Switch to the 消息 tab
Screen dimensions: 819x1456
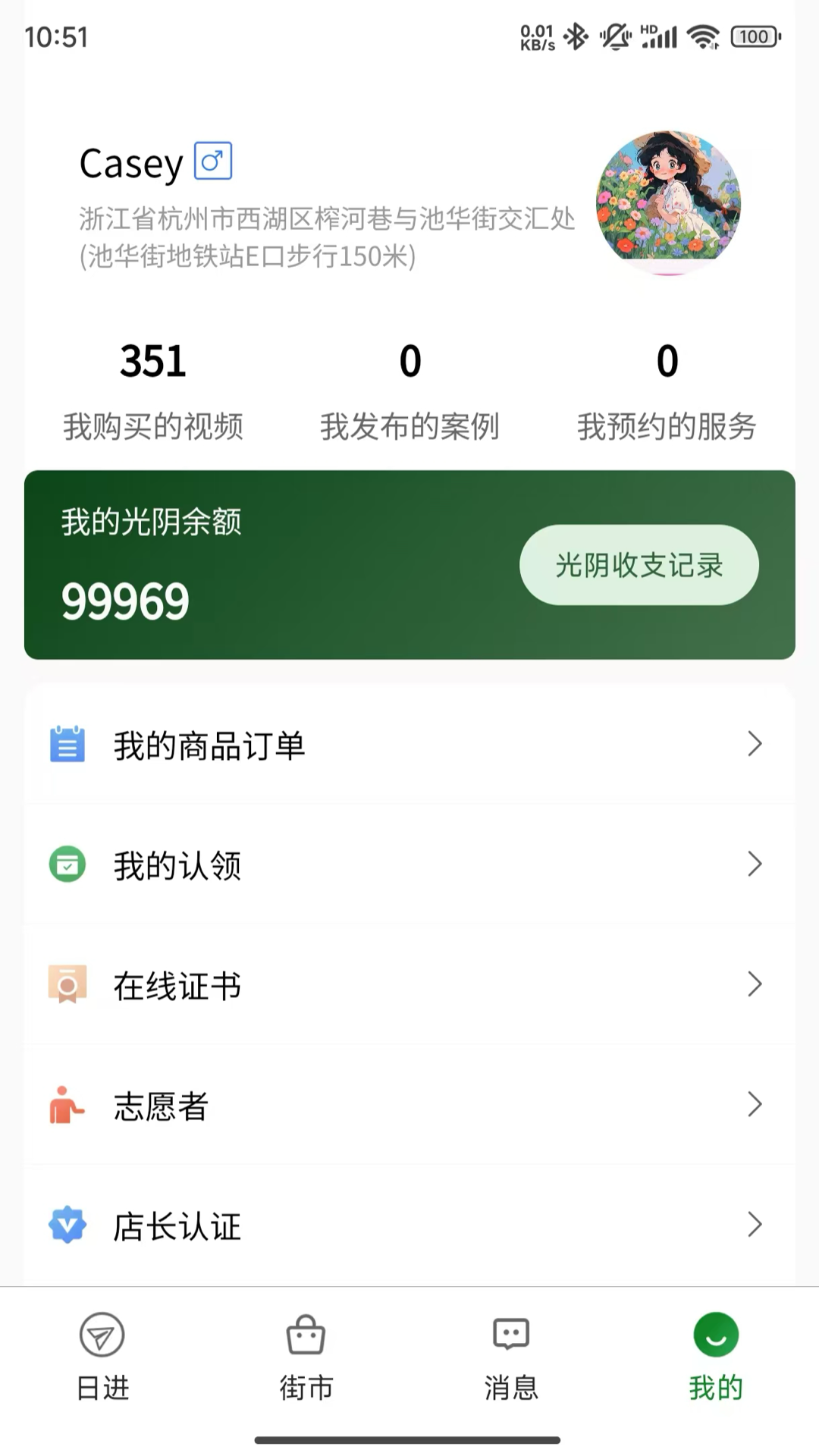coord(511,1356)
